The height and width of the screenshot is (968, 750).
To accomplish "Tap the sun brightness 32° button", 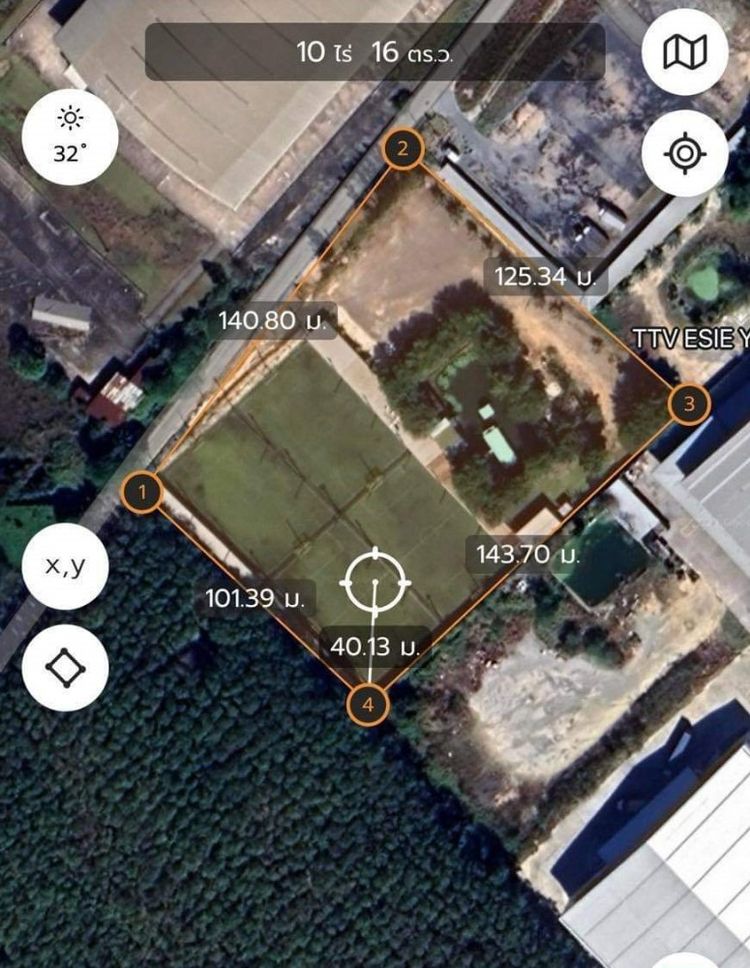I will [x=70, y=137].
